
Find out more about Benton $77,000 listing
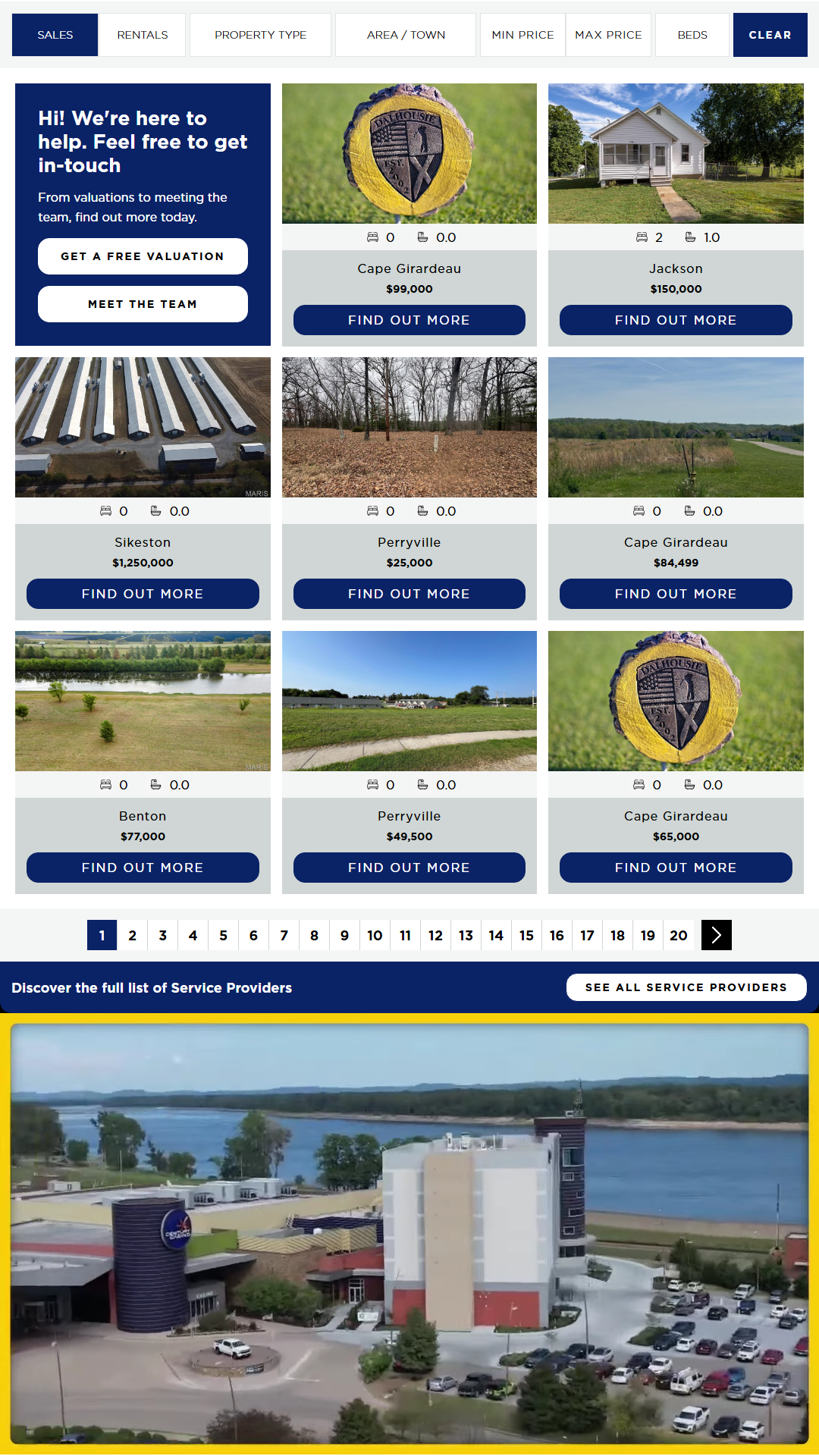pos(143,868)
